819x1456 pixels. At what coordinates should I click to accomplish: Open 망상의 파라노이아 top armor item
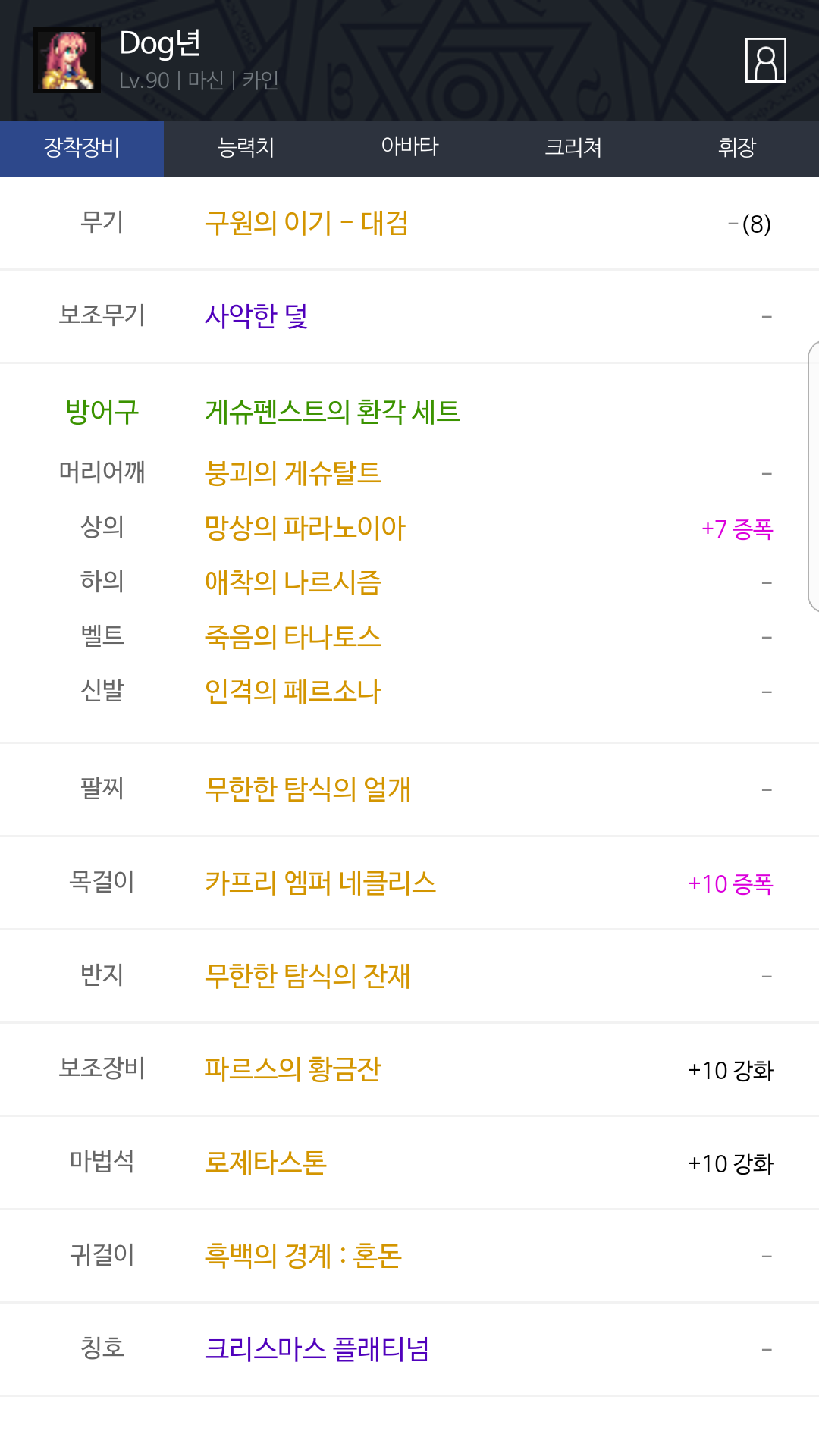[305, 529]
